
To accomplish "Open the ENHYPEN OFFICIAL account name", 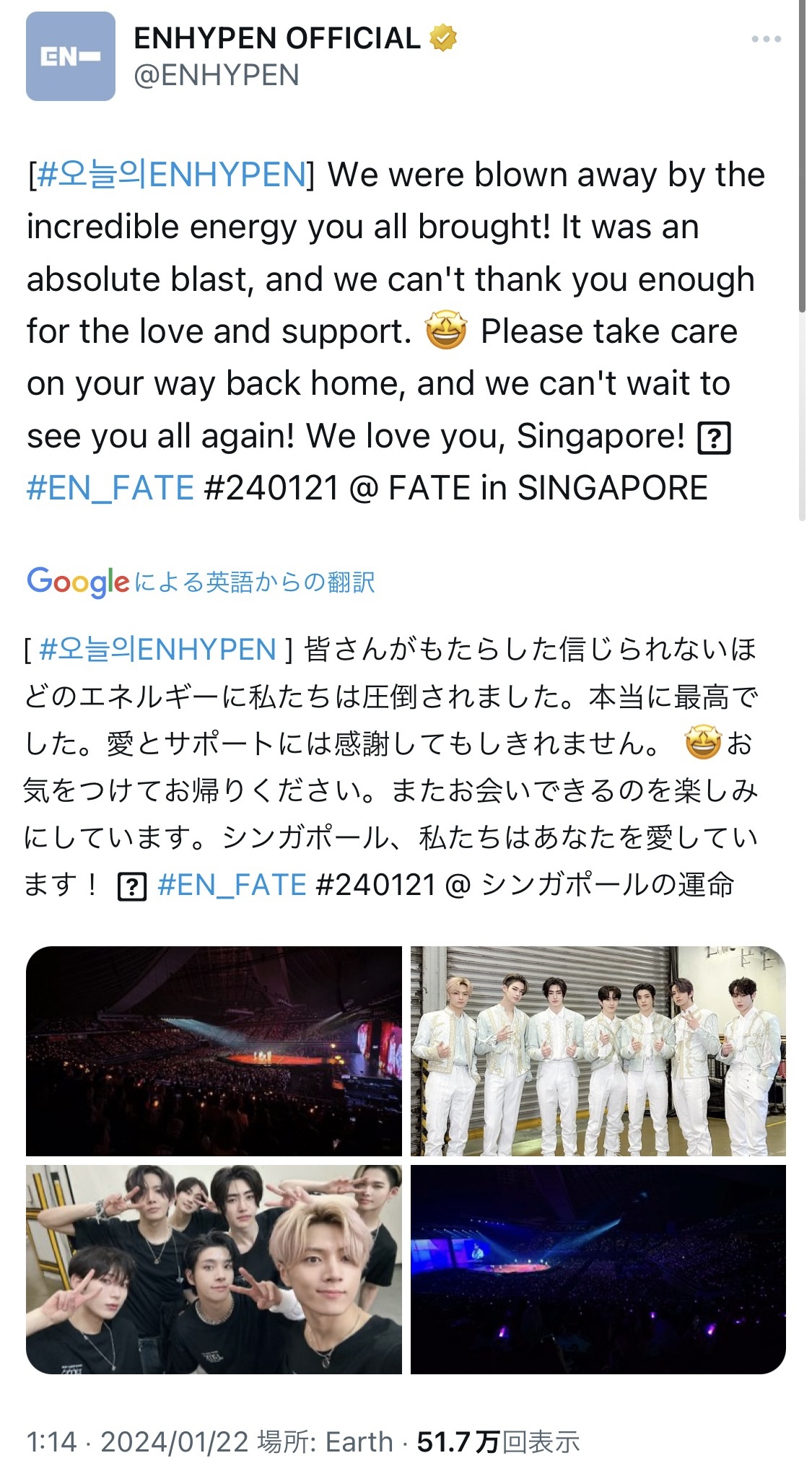I will pos(276,38).
